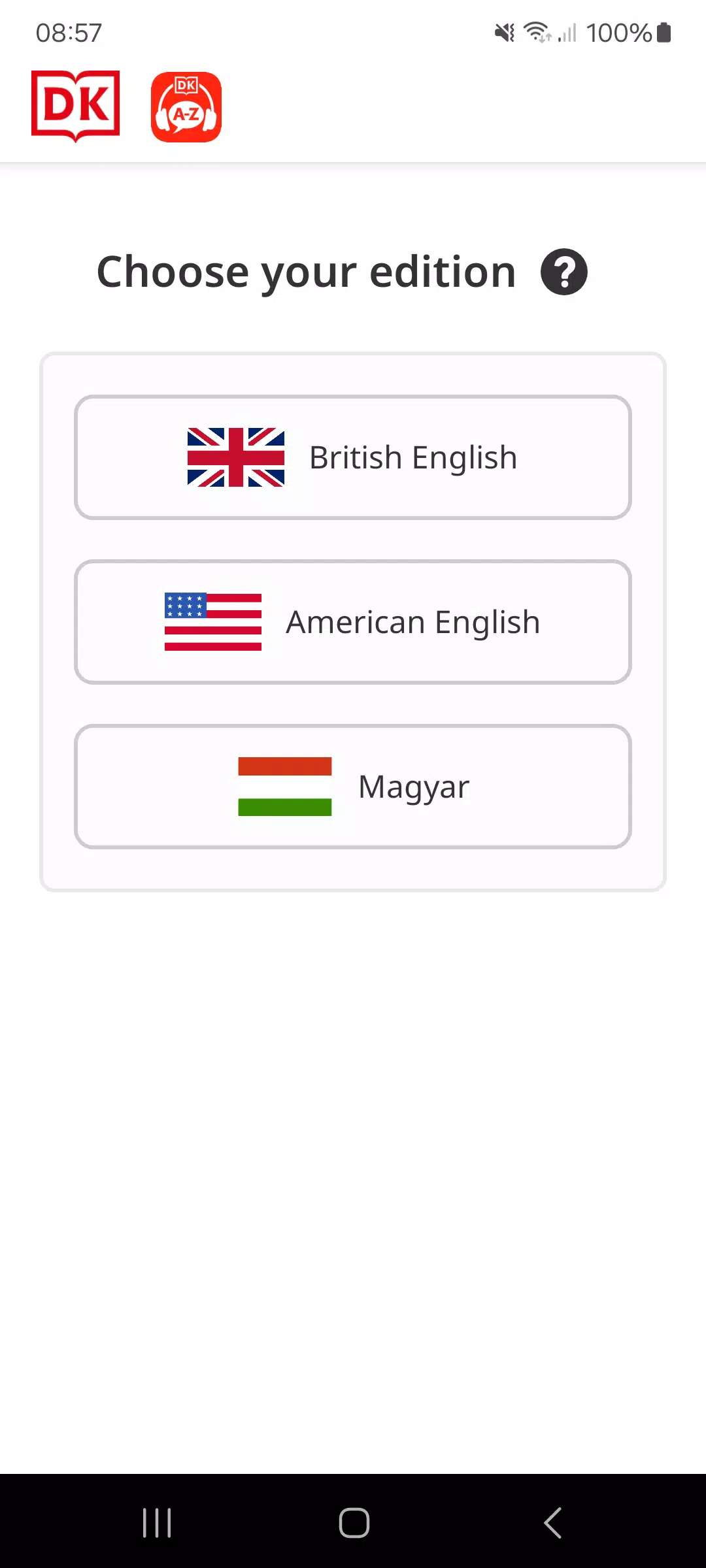Tap the cellular signal strength bars
Image resolution: width=706 pixels, height=1568 pixels.
click(x=566, y=31)
